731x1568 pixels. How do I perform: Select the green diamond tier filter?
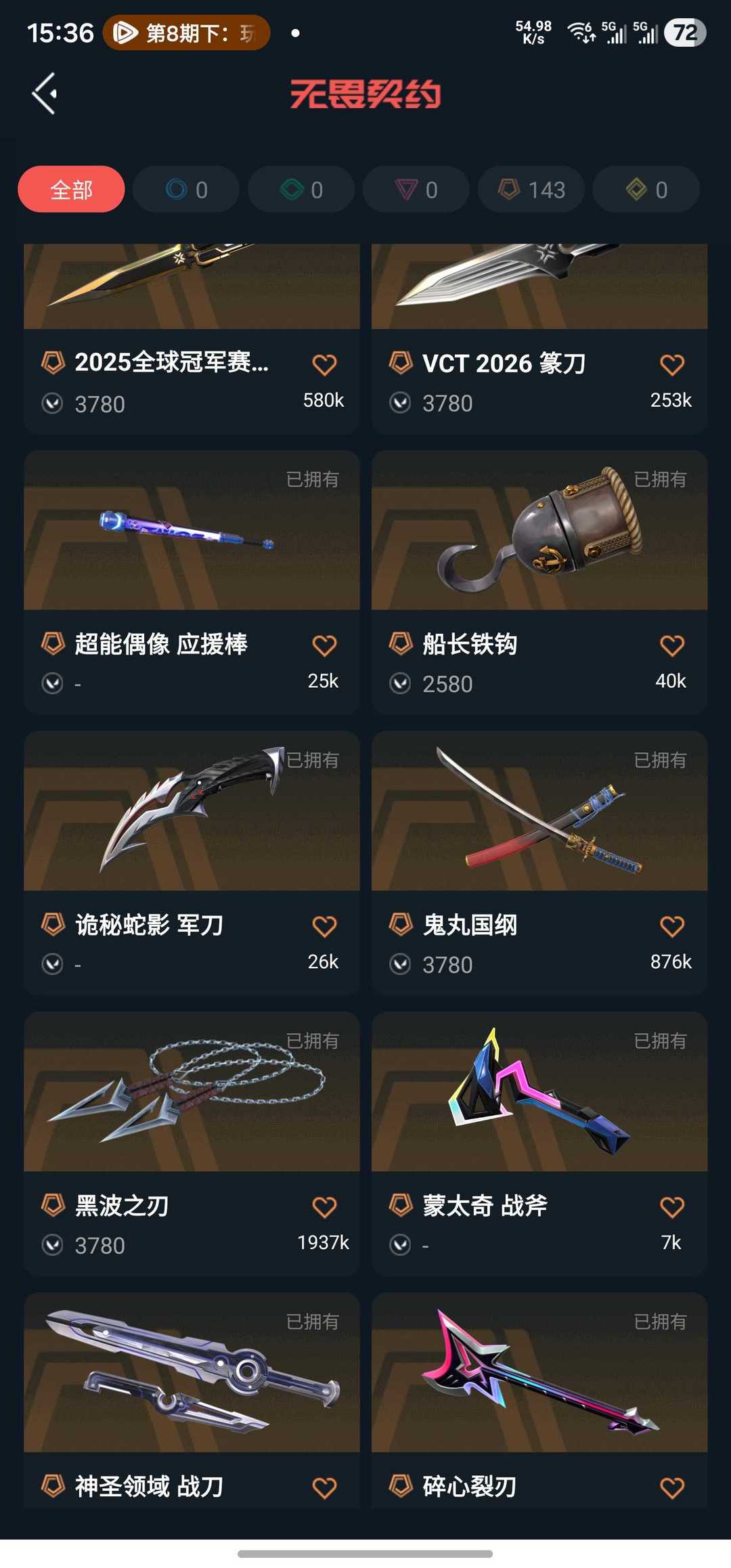tap(301, 190)
